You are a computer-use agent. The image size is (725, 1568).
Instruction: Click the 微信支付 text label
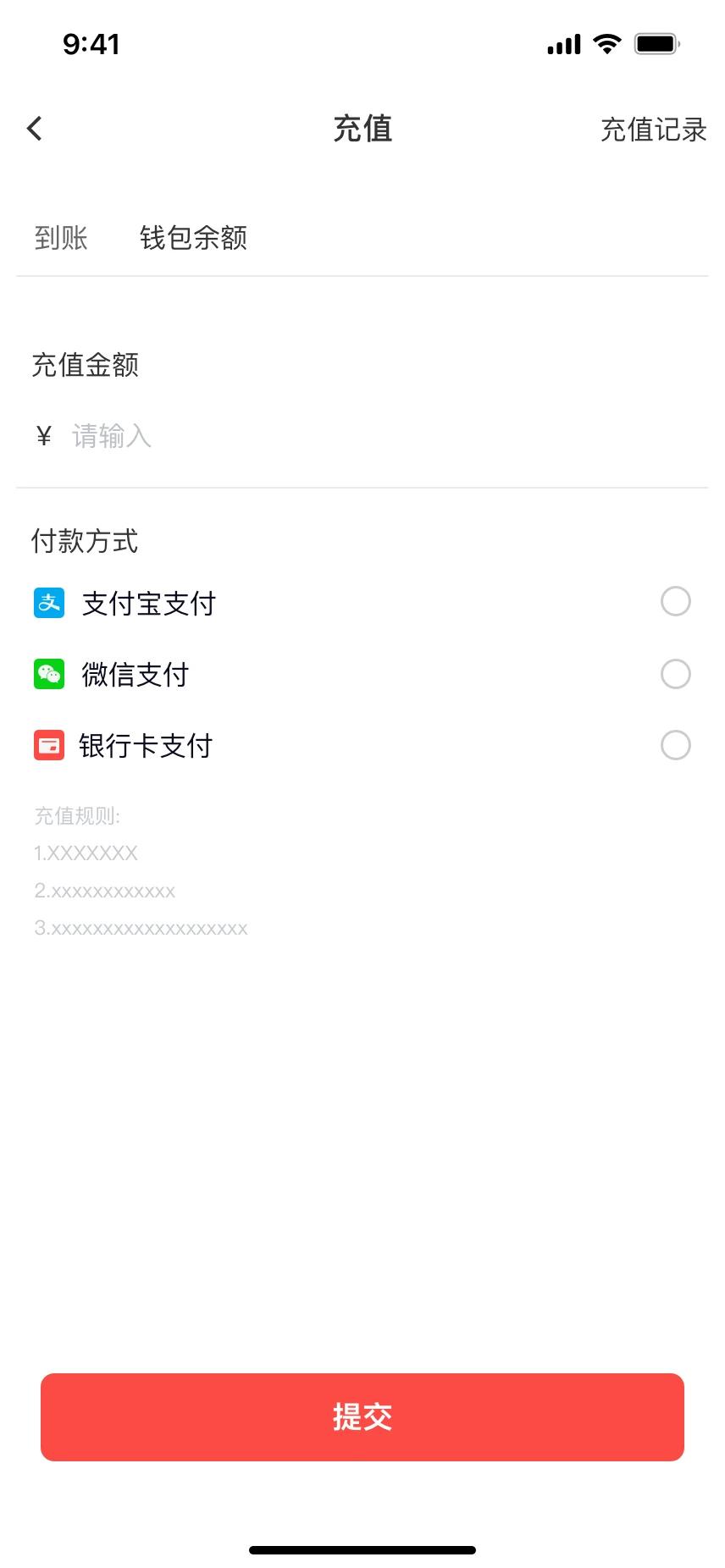(x=135, y=674)
